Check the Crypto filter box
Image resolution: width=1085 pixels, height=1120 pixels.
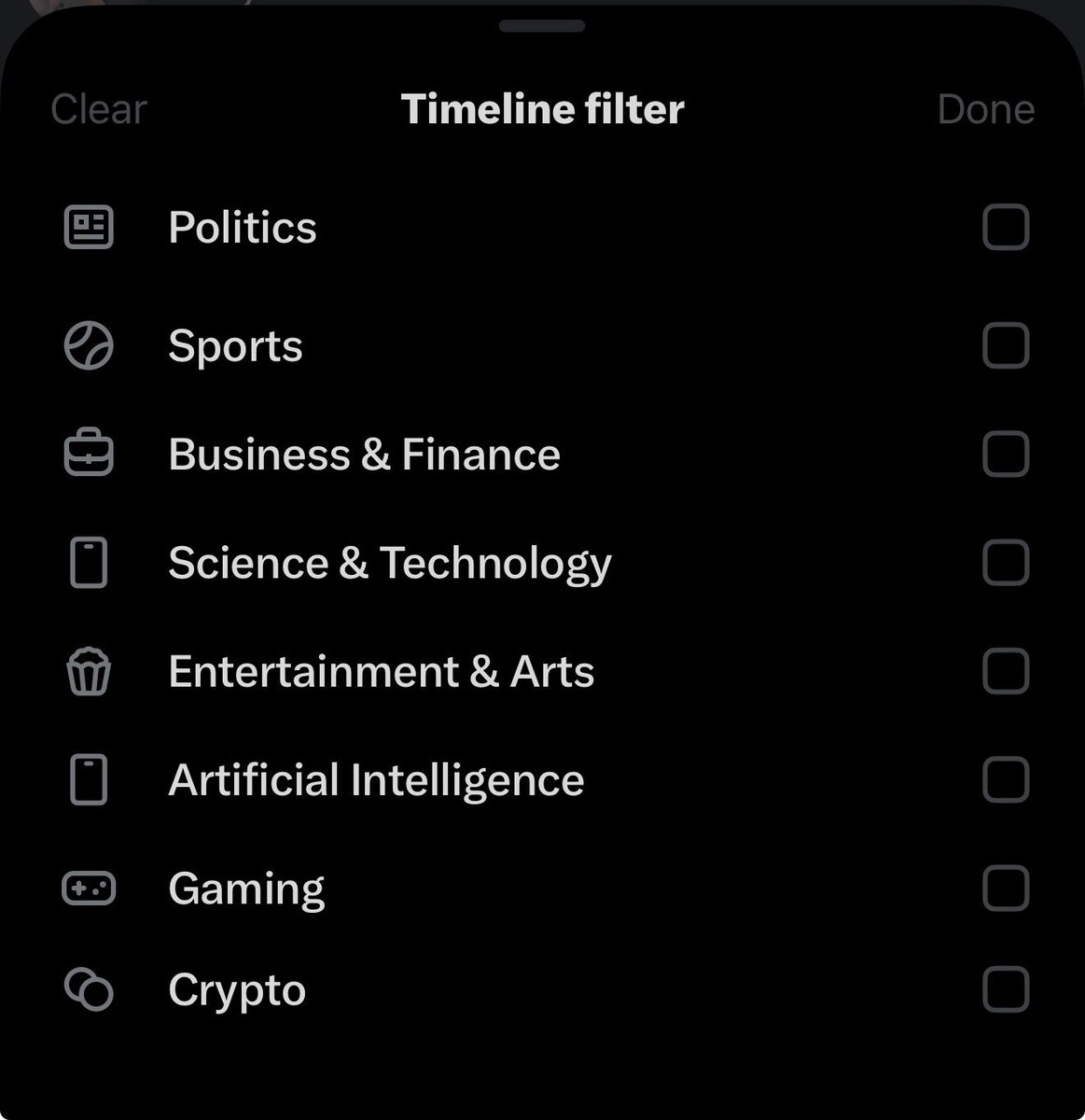point(1006,990)
